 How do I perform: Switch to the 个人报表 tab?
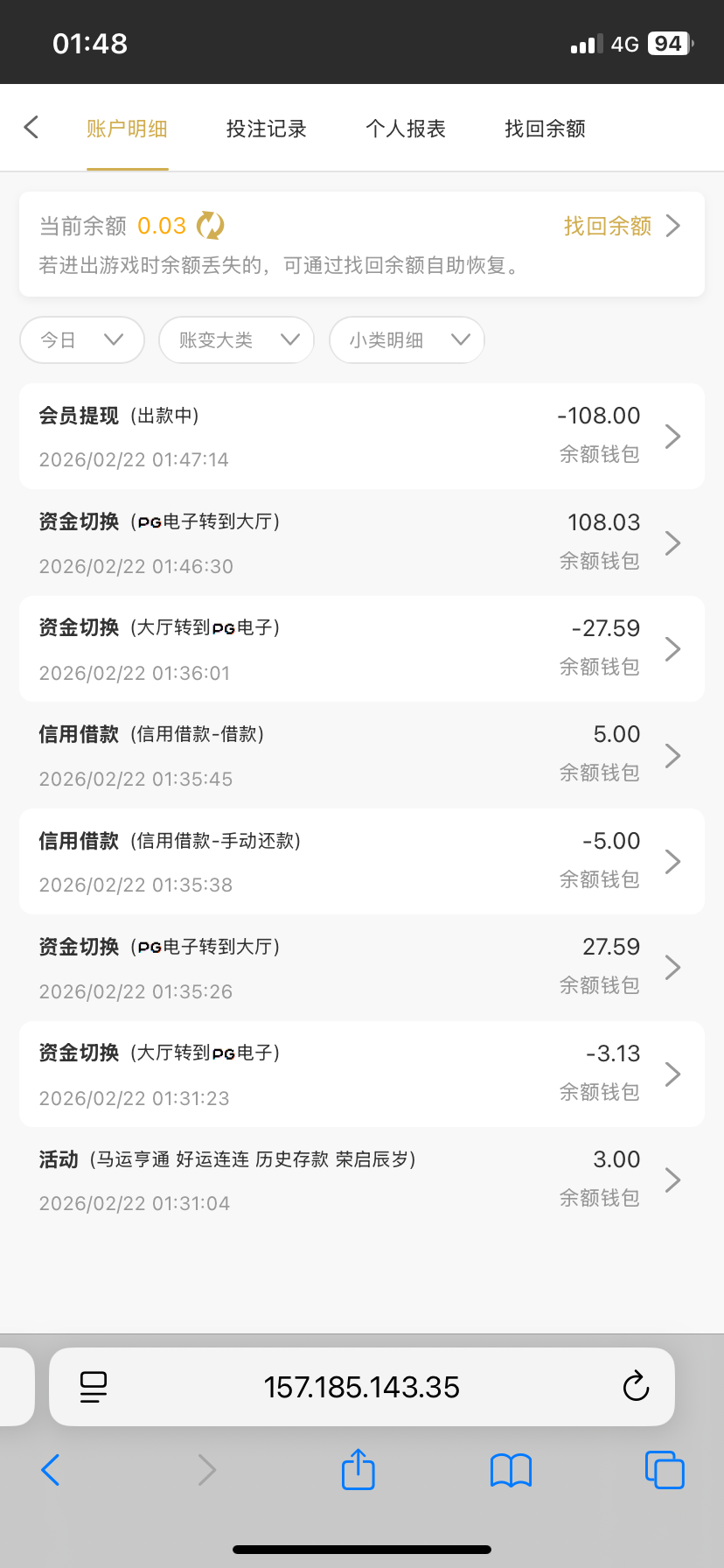point(406,129)
